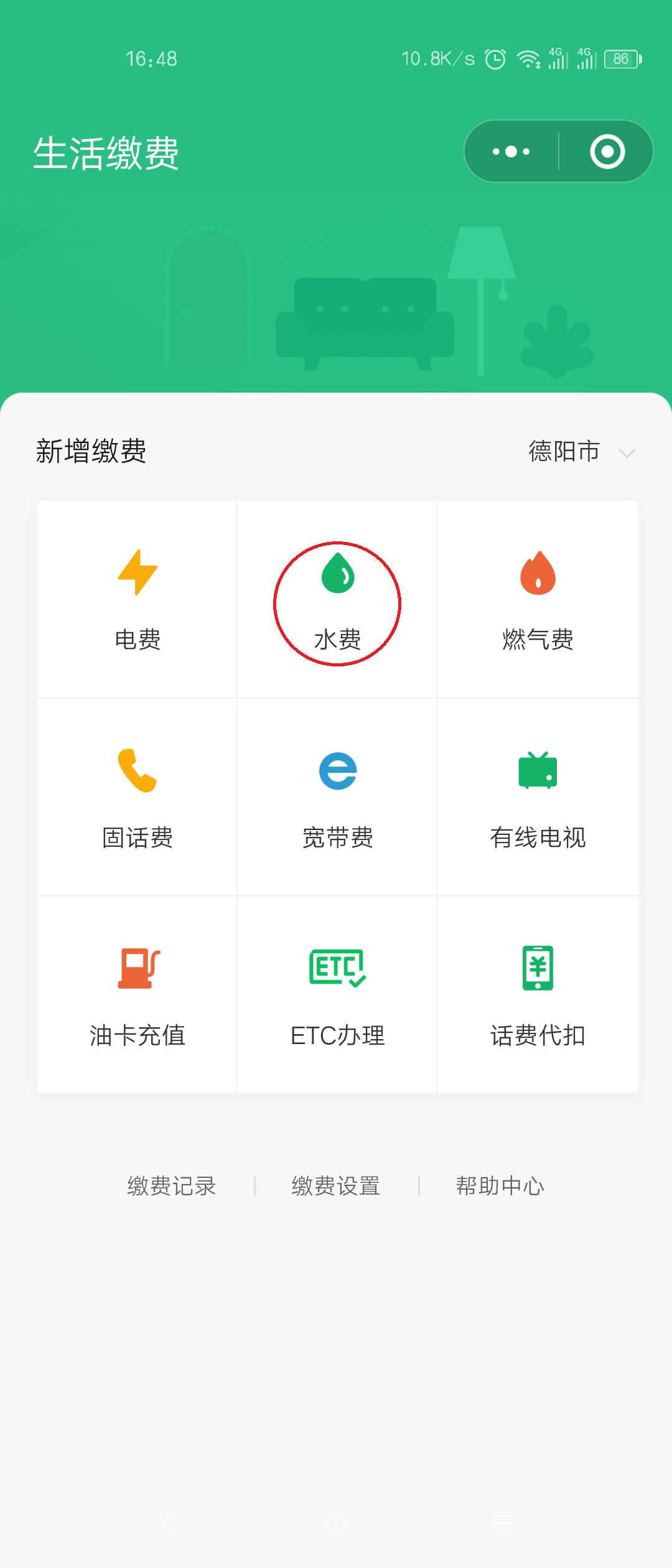This screenshot has width=672, height=1568.
Task: Close the mini program via circle icon
Action: (x=607, y=151)
